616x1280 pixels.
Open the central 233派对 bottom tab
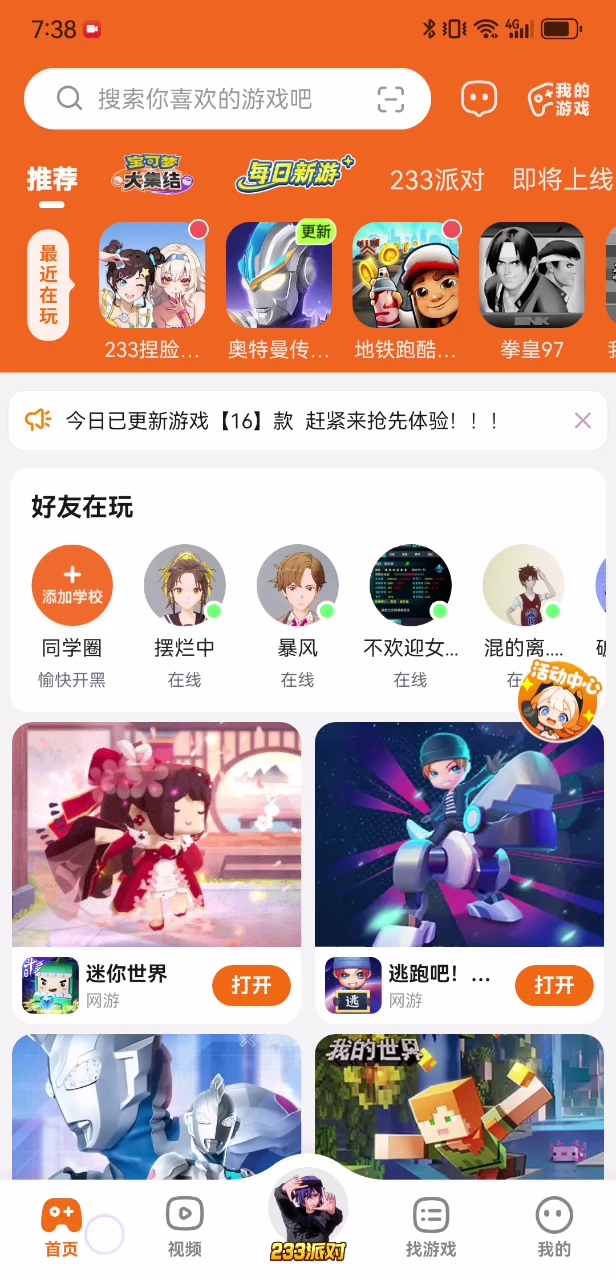pyautogui.click(x=308, y=1216)
